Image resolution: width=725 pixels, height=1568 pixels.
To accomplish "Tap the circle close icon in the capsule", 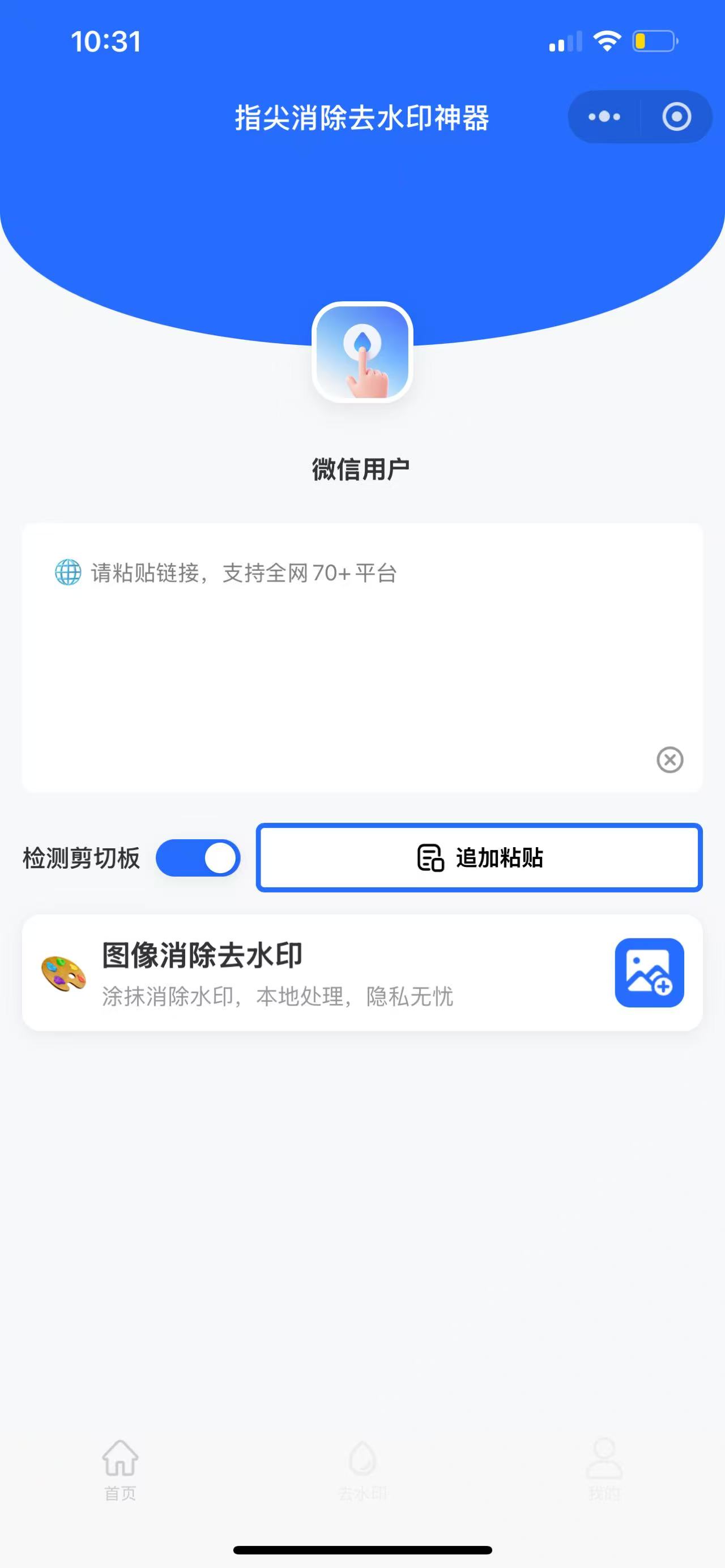I will 677,117.
